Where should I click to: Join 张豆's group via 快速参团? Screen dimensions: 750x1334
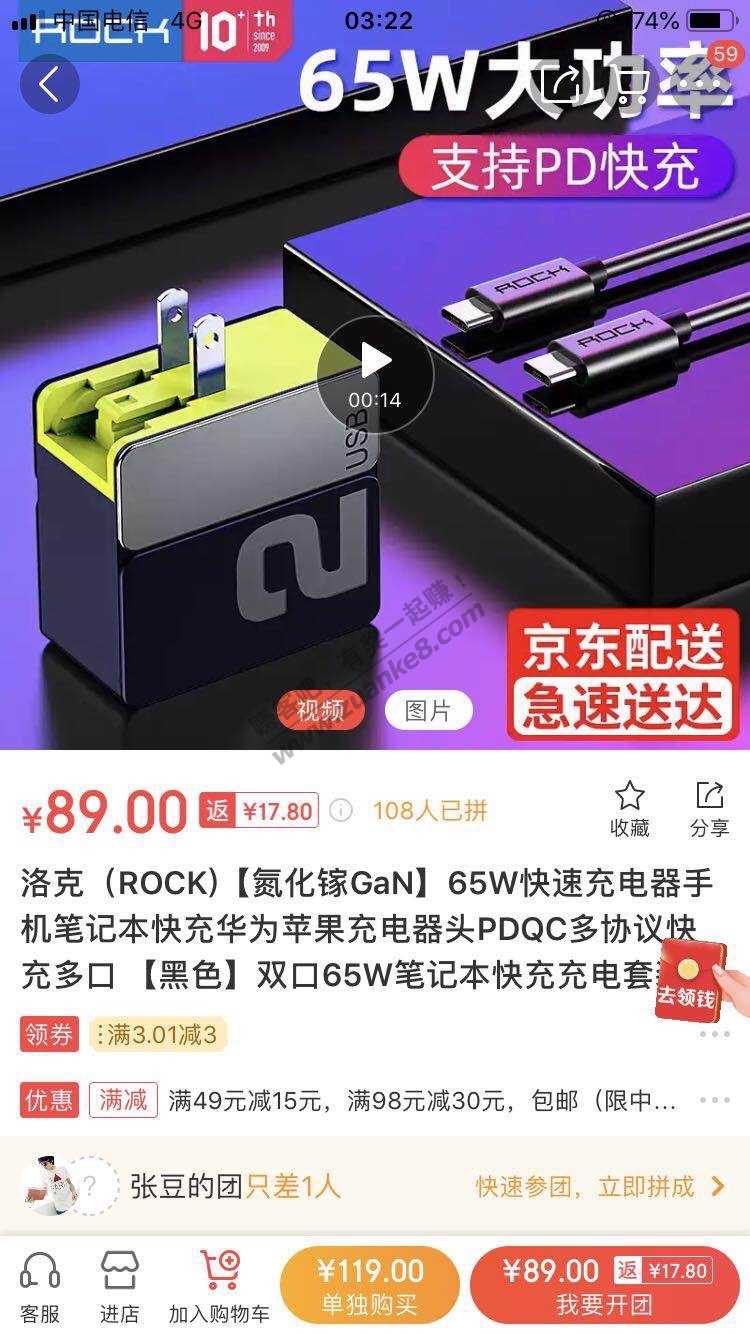point(600,1187)
